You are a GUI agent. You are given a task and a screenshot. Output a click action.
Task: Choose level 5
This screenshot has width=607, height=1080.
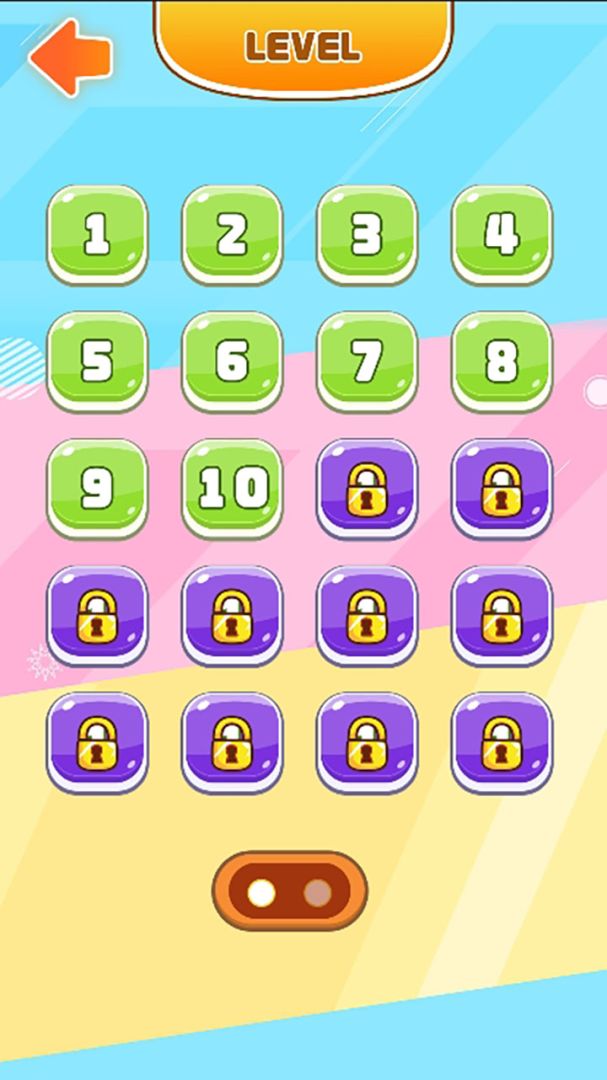click(97, 361)
